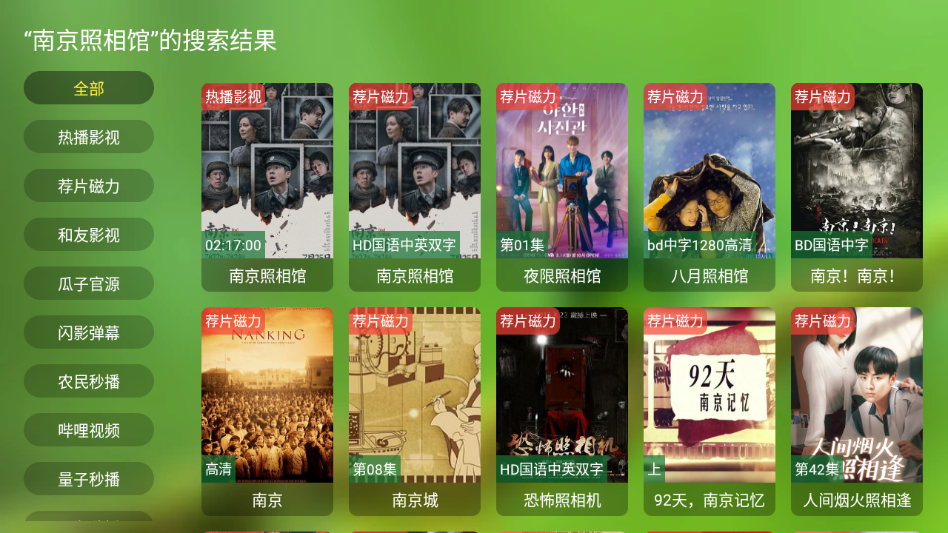Open the 哔哩视频 source filter

(89, 430)
